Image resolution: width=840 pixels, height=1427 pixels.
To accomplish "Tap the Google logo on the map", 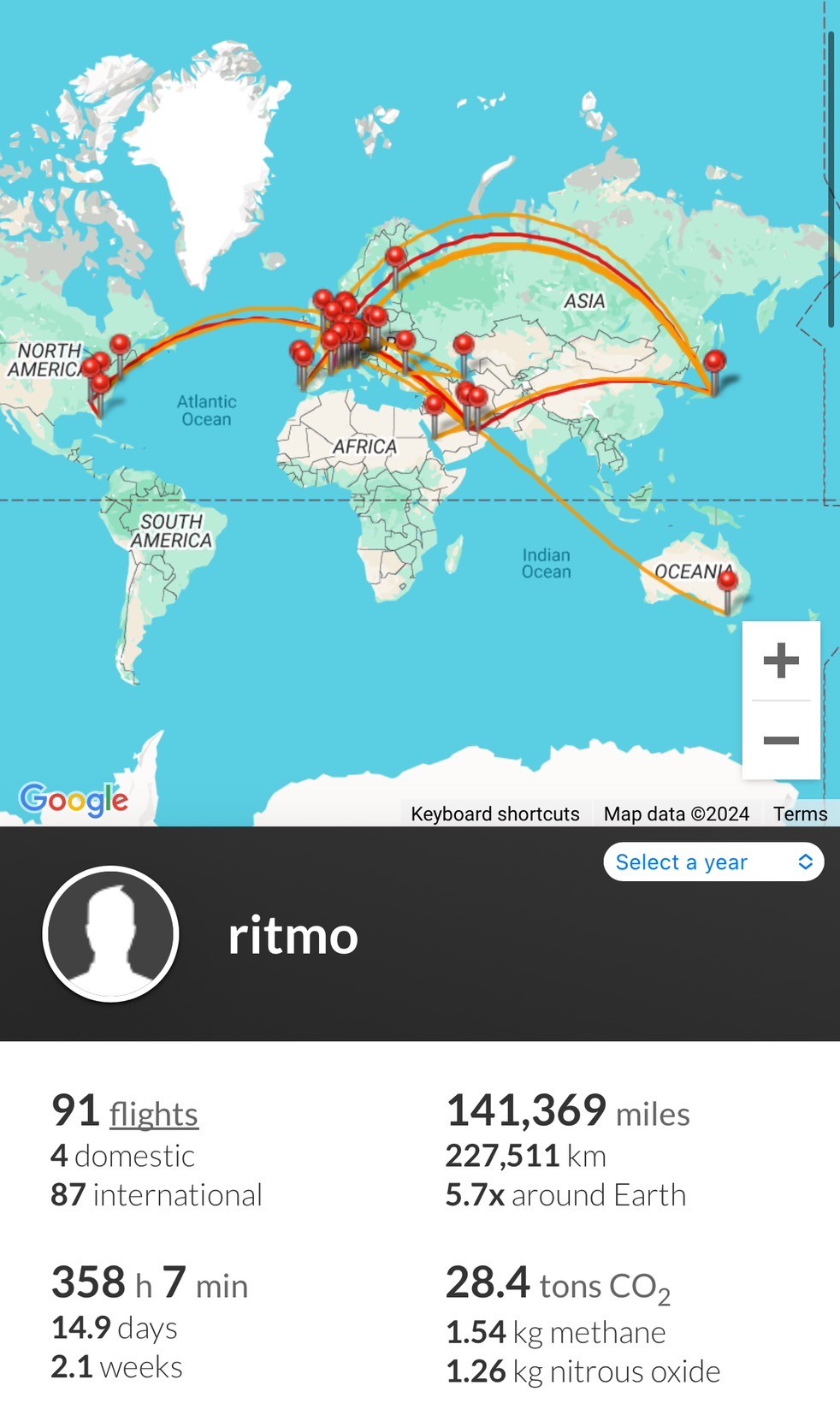I will [74, 800].
